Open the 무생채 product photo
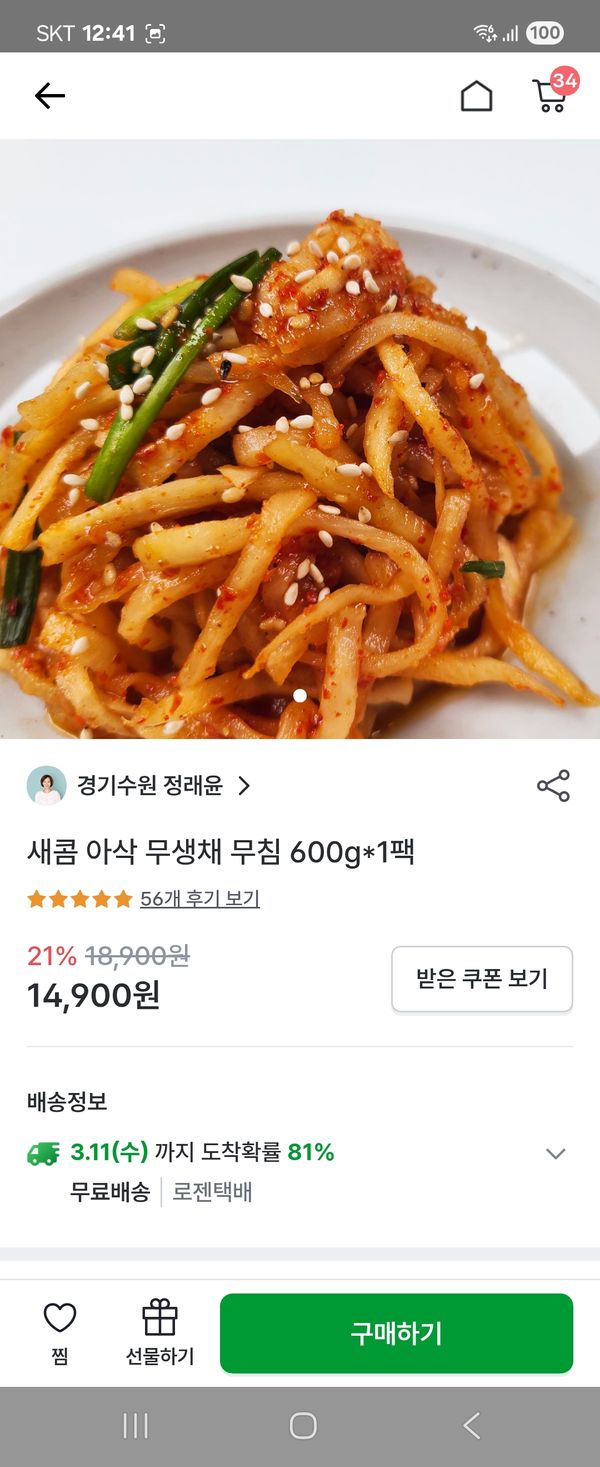 click(300, 440)
